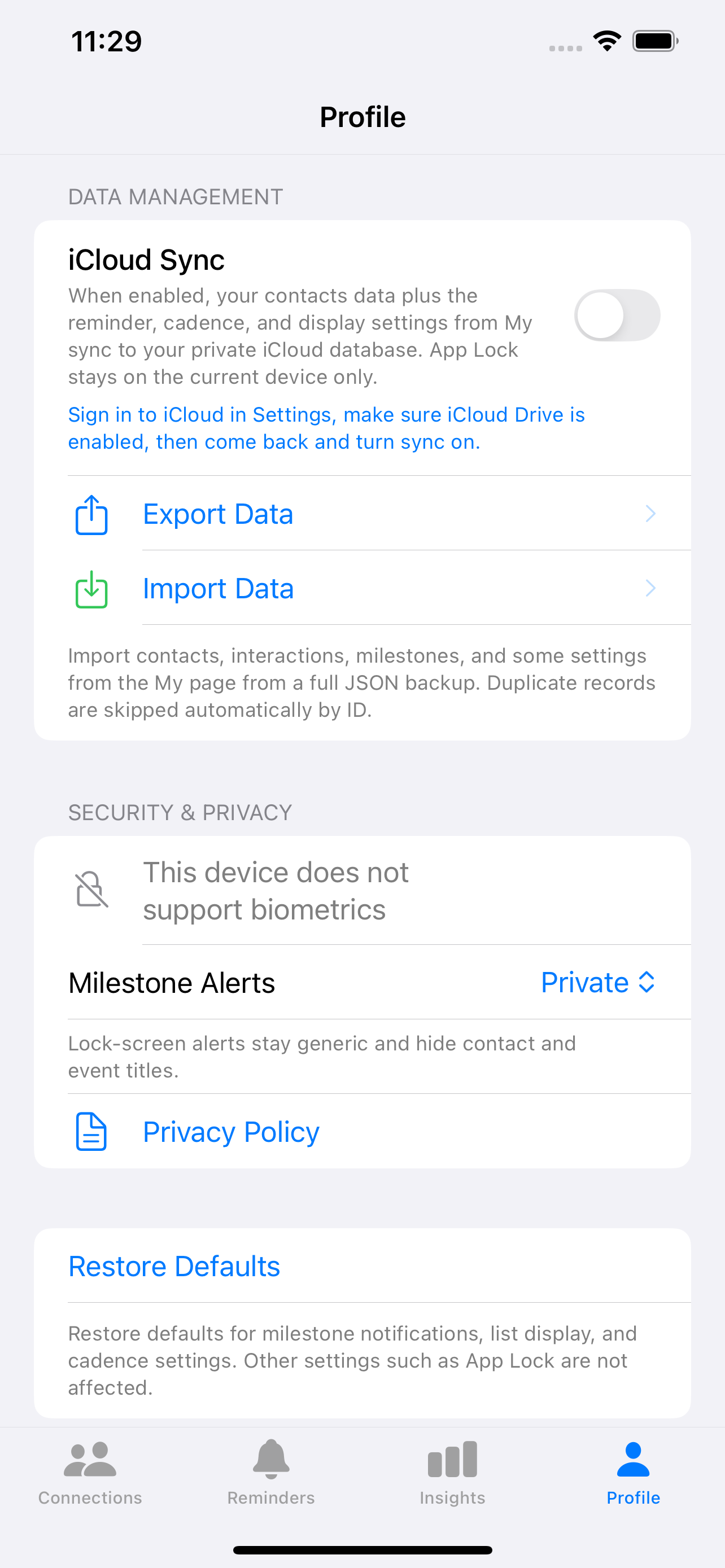Toggle iCloud Sync on then view state
This screenshot has width=725, height=1568.
(x=618, y=315)
